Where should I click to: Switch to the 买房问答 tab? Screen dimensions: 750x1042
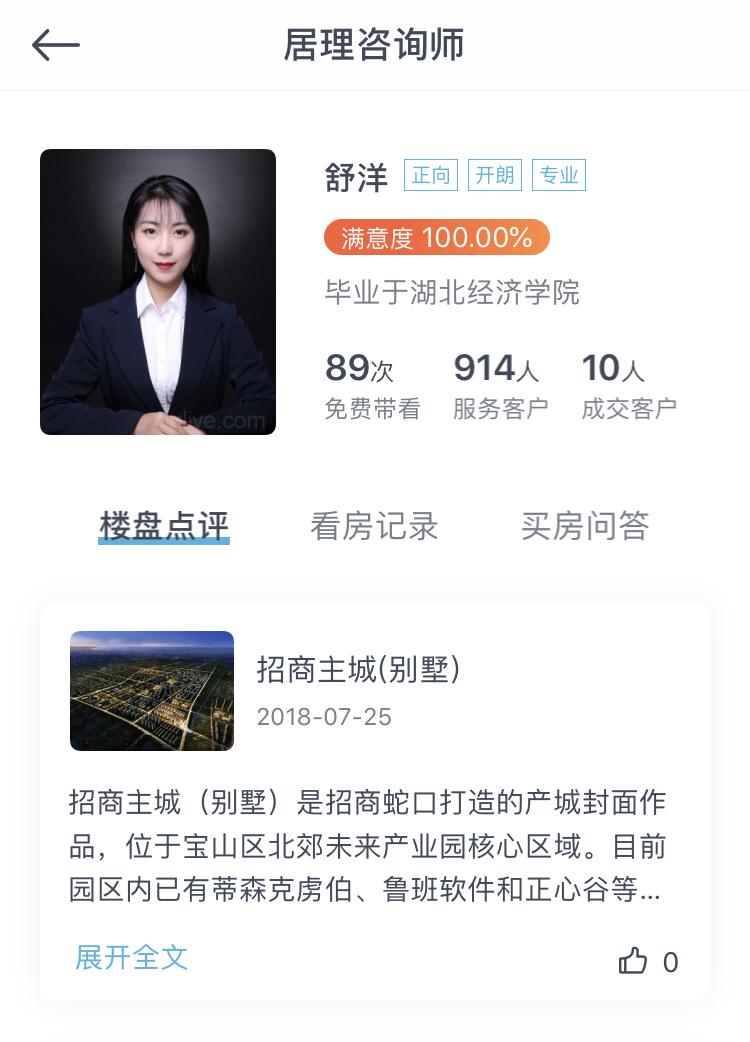[x=585, y=526]
